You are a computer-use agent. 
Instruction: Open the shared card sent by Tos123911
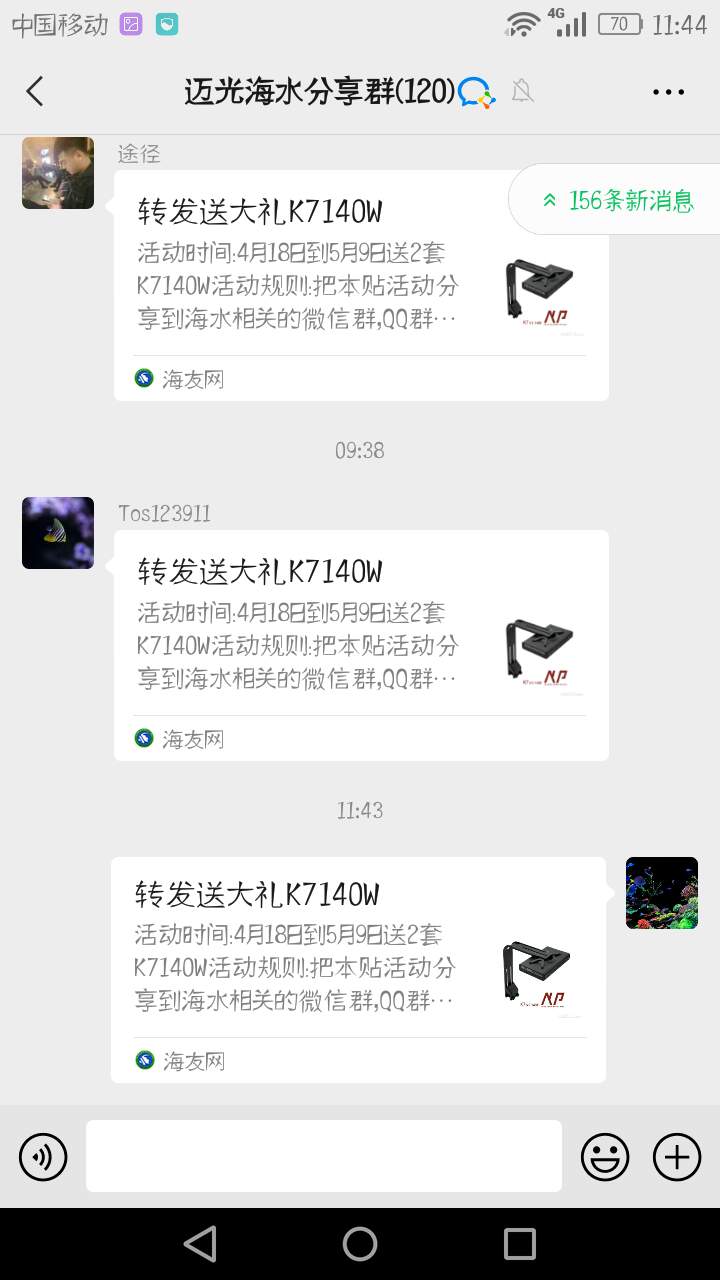pos(360,645)
